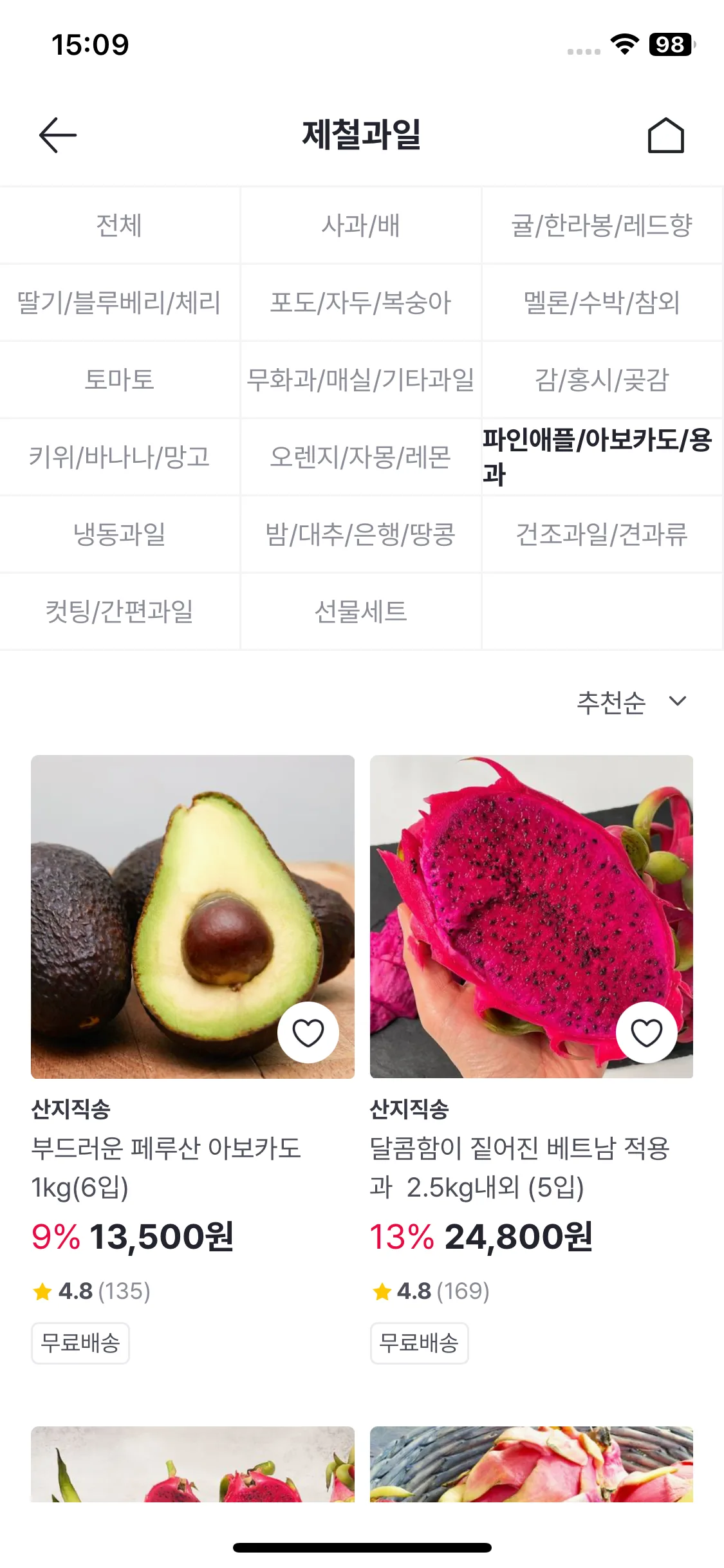Open the 전체 category option

[120, 225]
